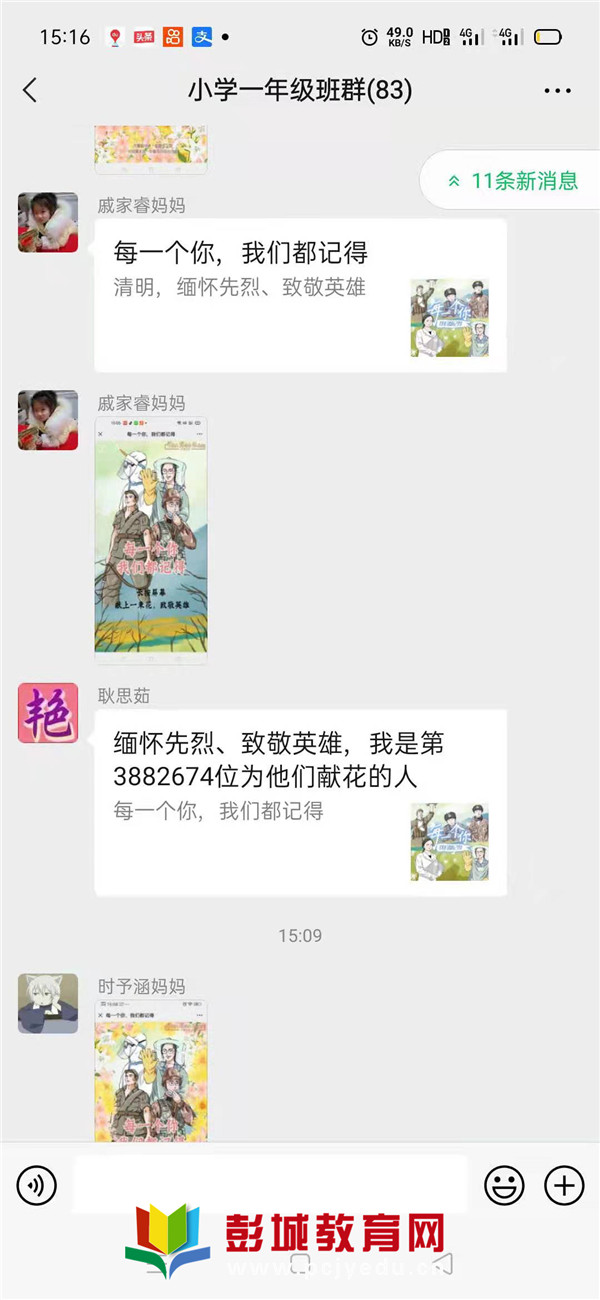The height and width of the screenshot is (1300, 600).
Task: Open 耿思茹's profile avatar
Action: [48, 713]
